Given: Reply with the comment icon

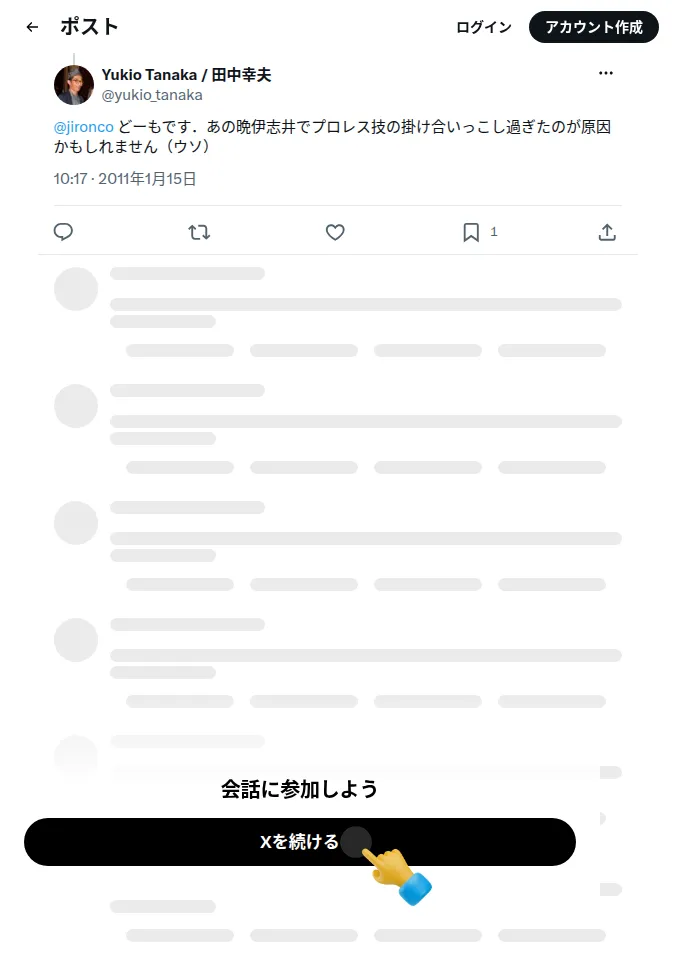Looking at the screenshot, I should 63,232.
